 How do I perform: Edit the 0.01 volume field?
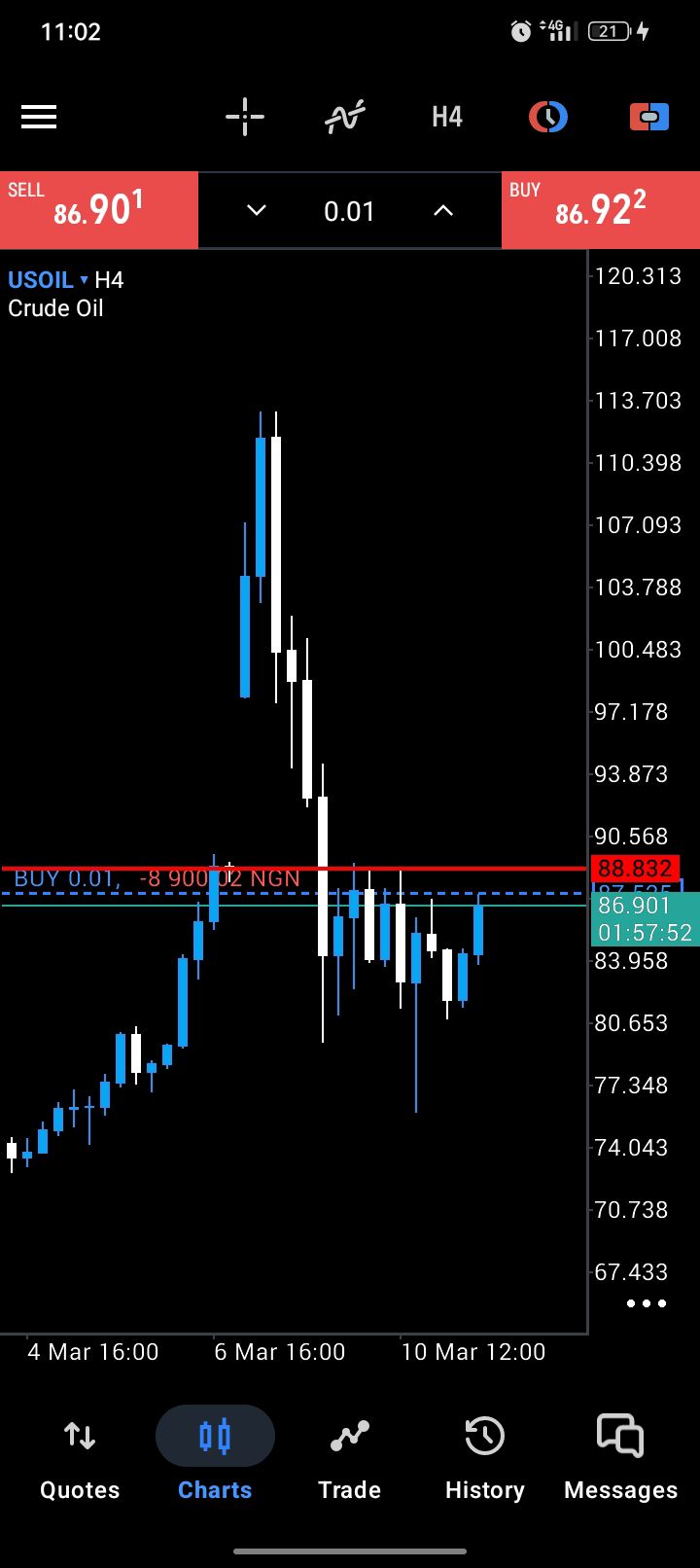point(349,211)
